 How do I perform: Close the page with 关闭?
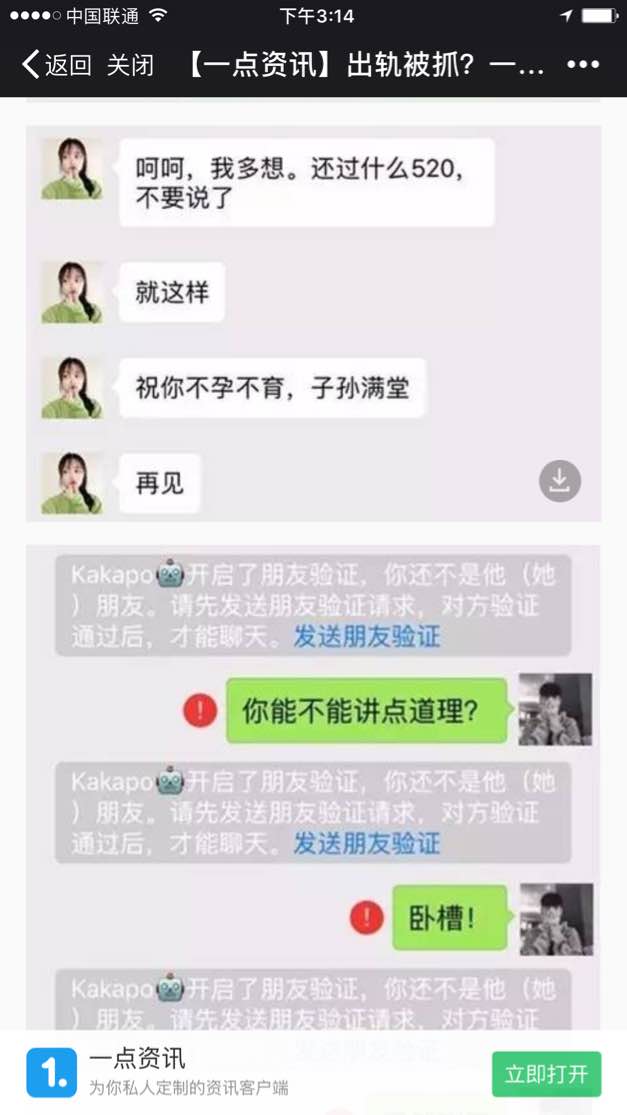point(130,66)
